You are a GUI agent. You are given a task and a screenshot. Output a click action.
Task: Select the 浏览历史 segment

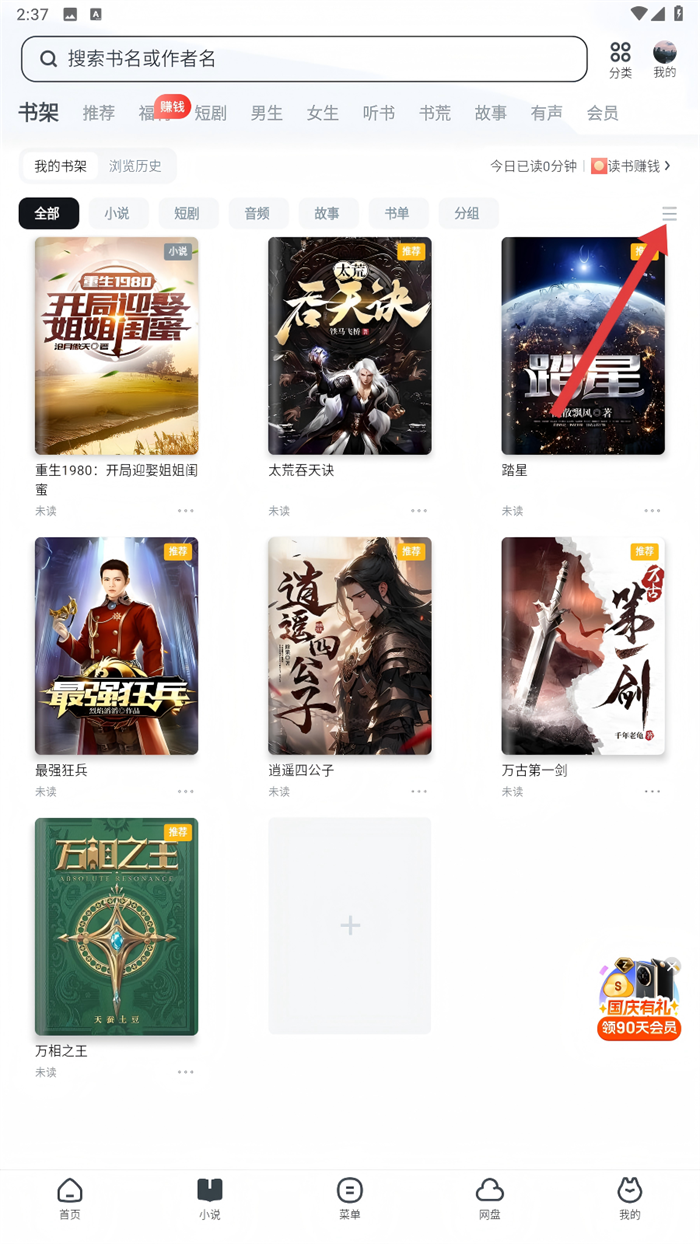[x=135, y=166]
